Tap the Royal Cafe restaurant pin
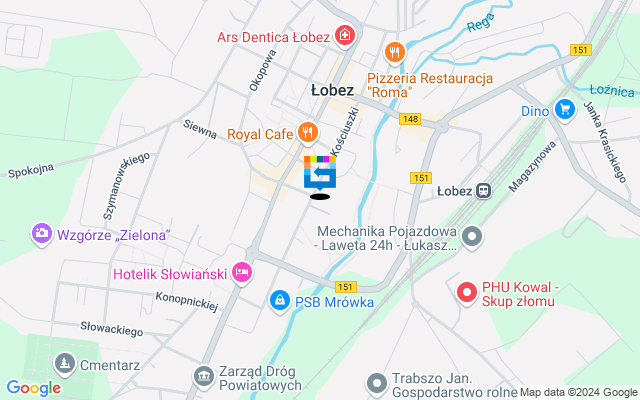The height and width of the screenshot is (400, 640). (307, 131)
